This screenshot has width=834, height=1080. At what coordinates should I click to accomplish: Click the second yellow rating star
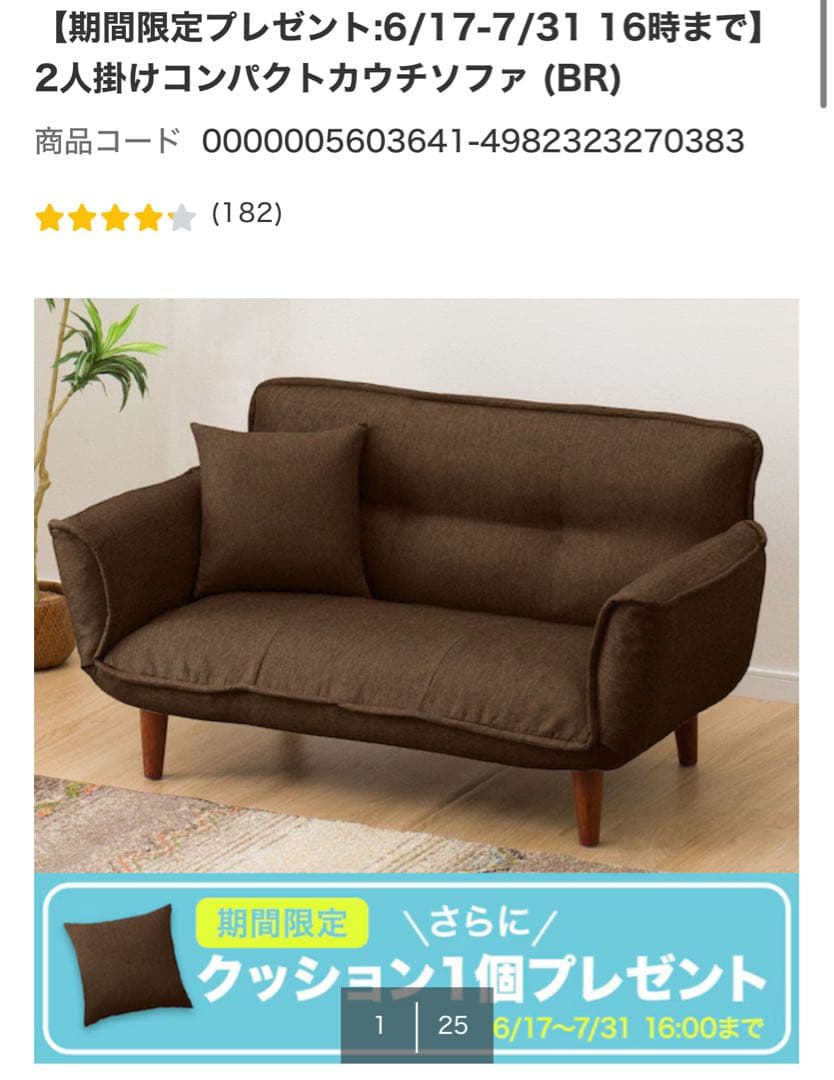(83, 214)
